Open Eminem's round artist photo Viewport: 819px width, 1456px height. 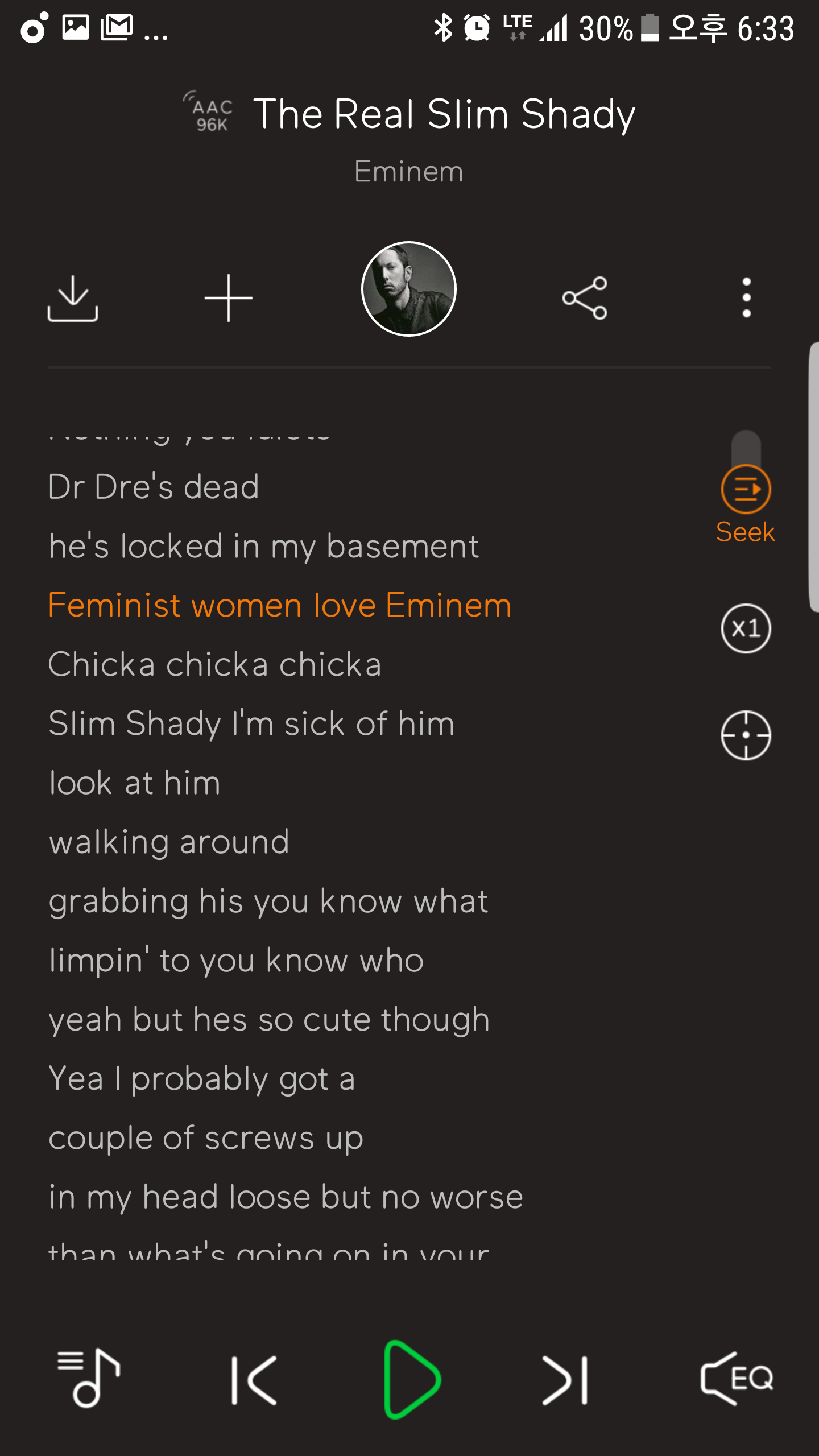coord(409,289)
